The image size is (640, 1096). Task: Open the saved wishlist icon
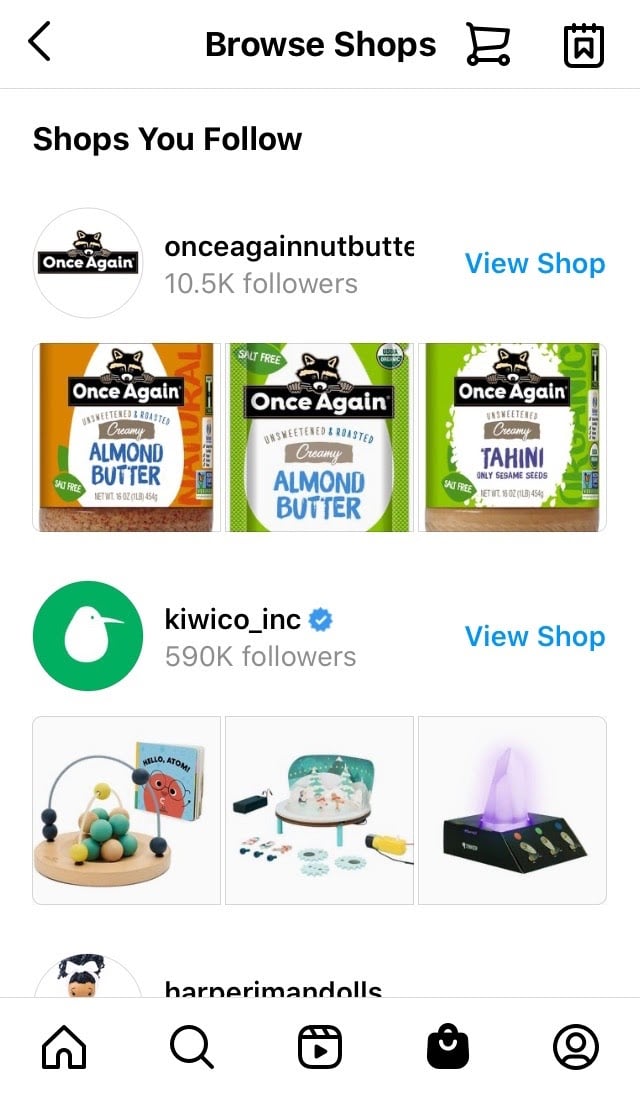(x=583, y=45)
